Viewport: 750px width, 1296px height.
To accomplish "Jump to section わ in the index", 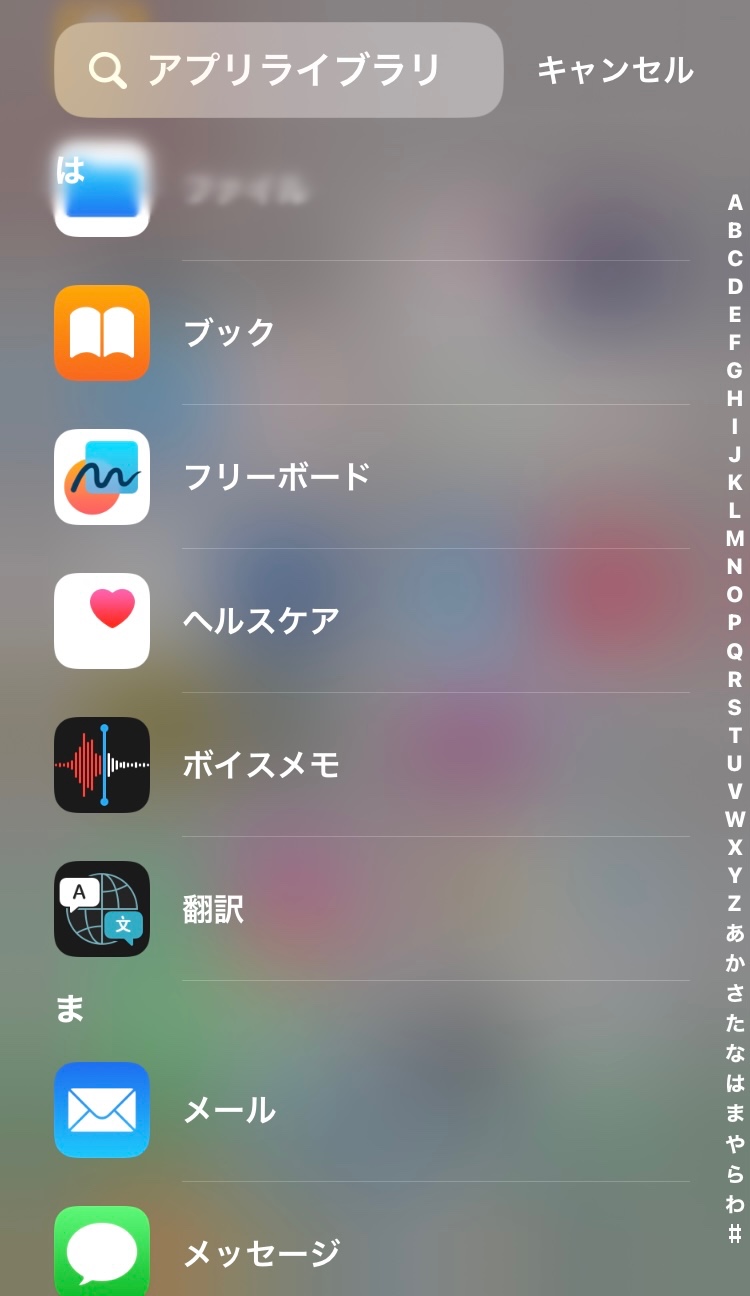I will pyautogui.click(x=735, y=1204).
